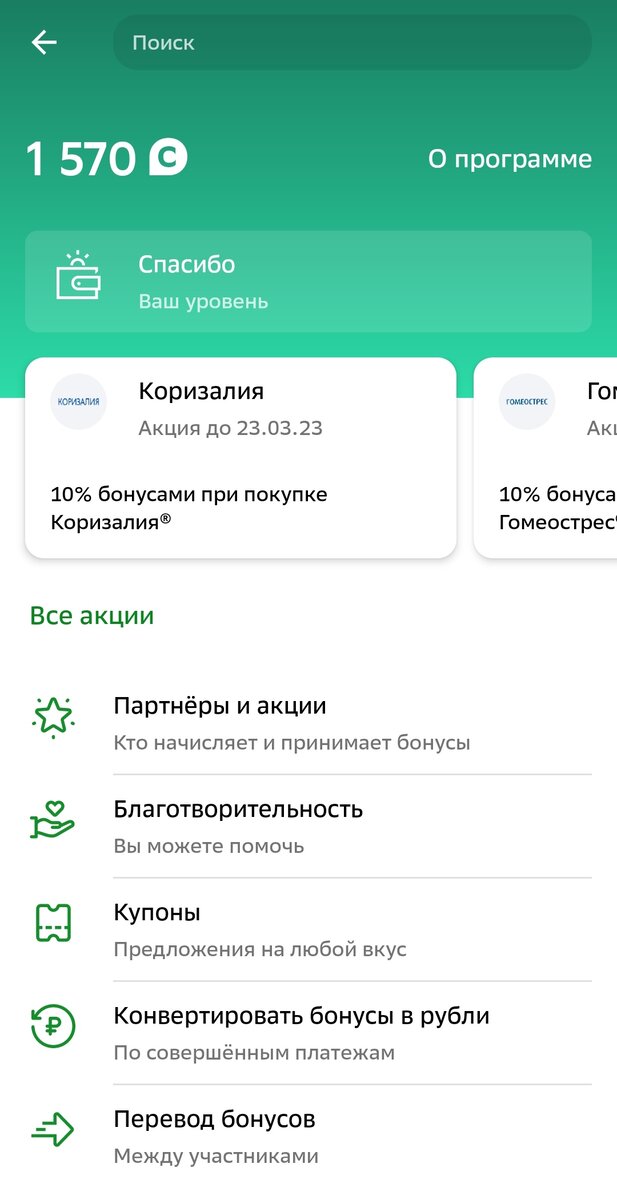View Все акции
This screenshot has height=1200, width=617.
pyautogui.click(x=92, y=615)
